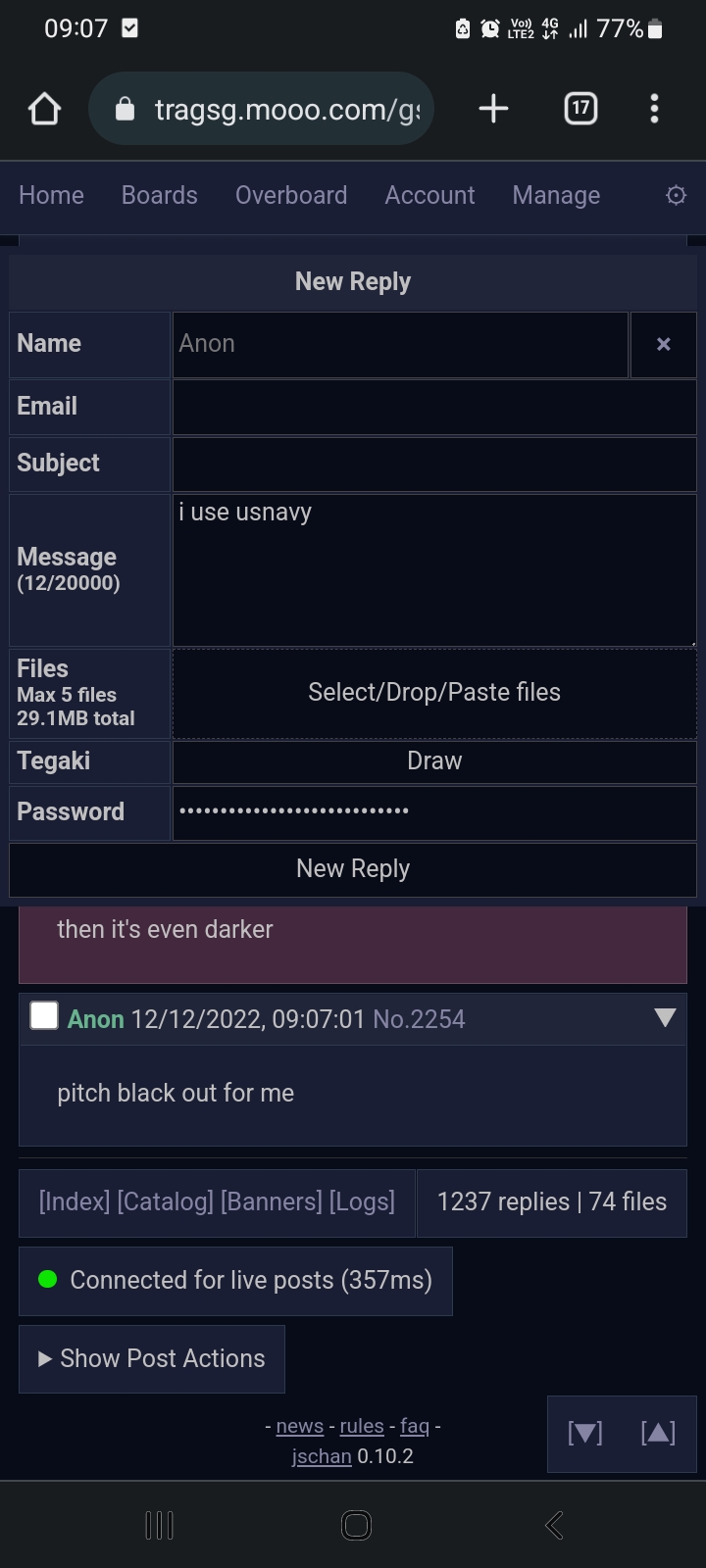
Task: Focus the Subject field
Action: tap(433, 464)
